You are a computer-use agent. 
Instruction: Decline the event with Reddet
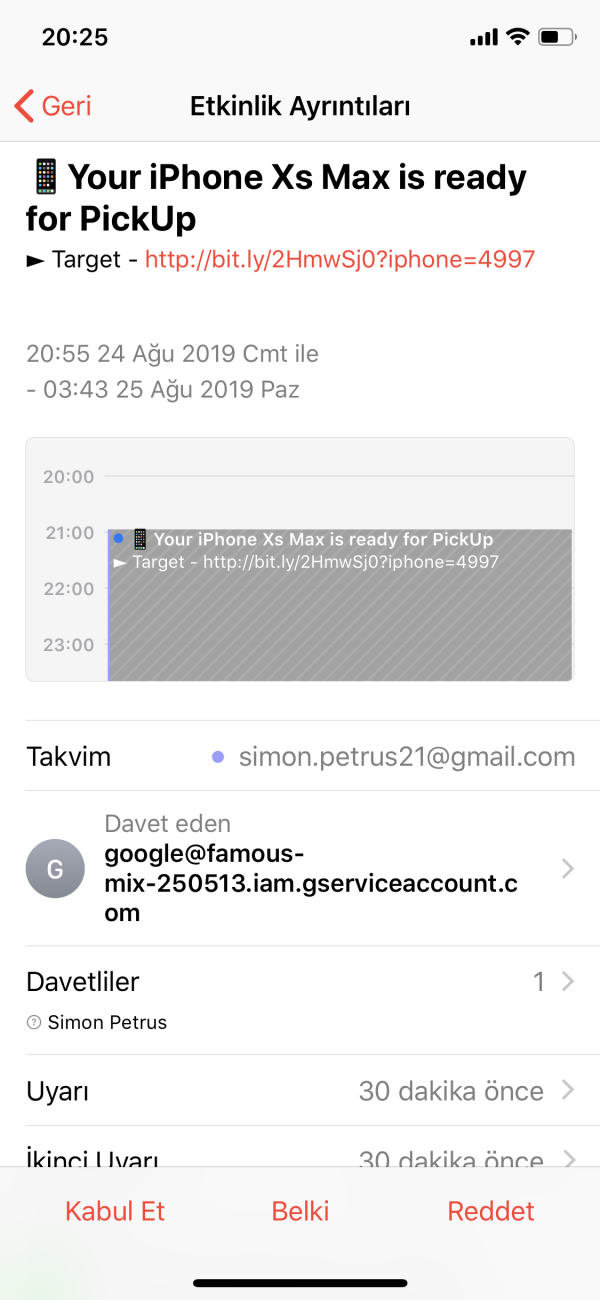click(491, 1211)
